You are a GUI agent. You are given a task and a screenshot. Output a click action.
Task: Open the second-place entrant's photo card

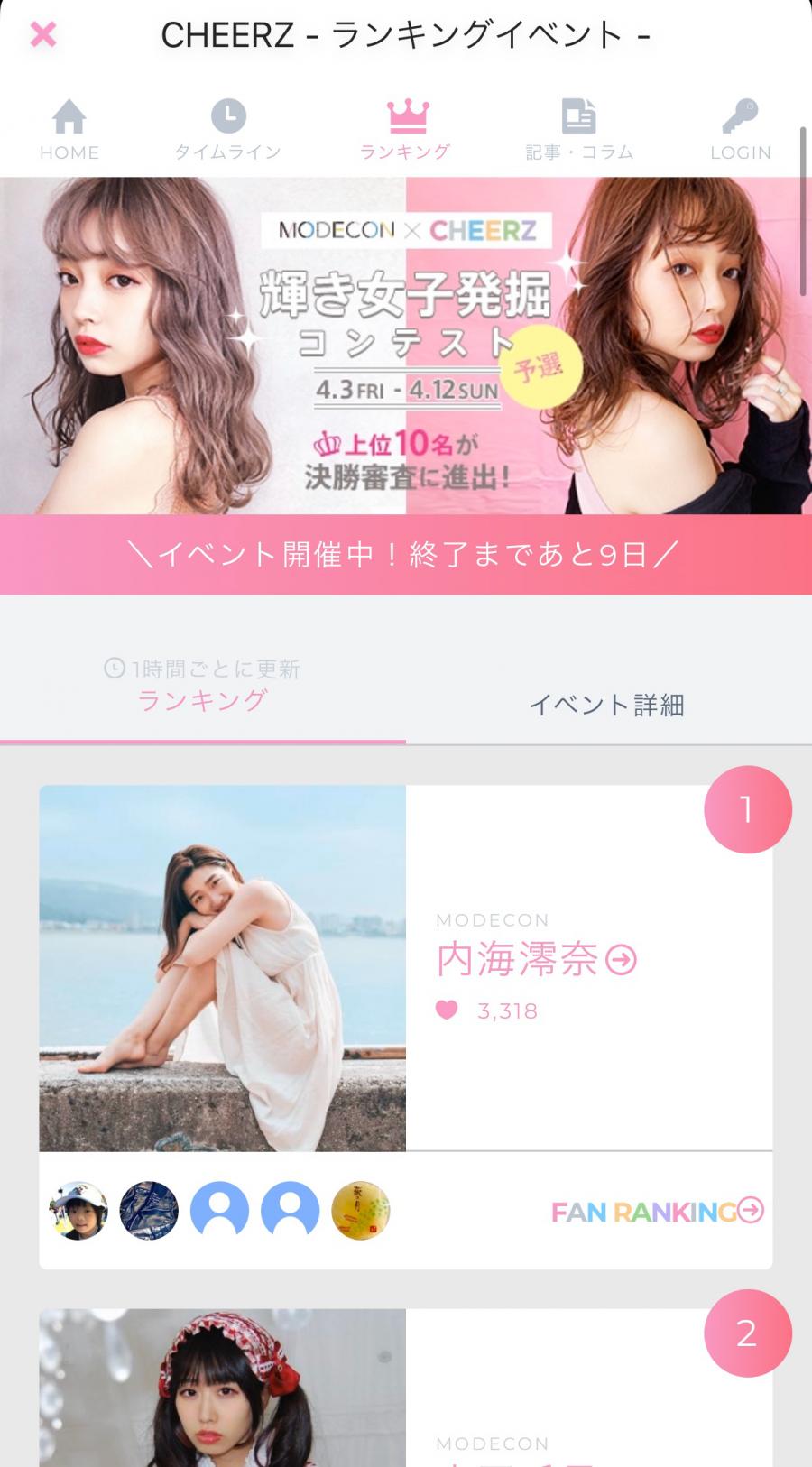pyautogui.click(x=223, y=1389)
